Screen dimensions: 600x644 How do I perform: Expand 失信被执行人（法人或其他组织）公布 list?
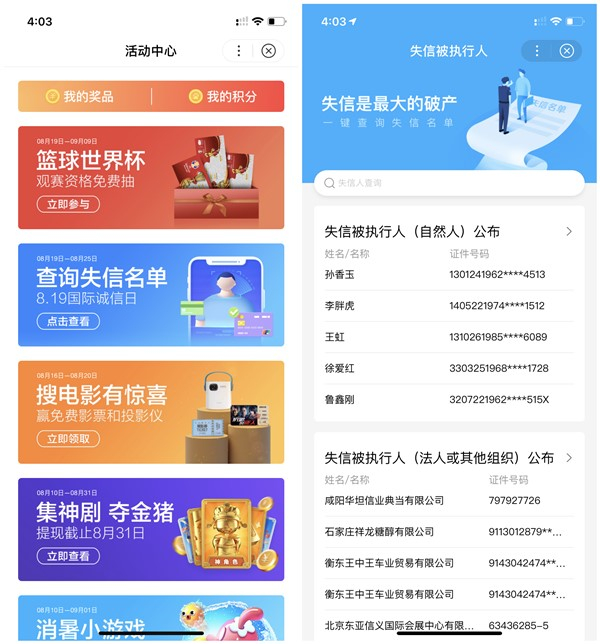pyautogui.click(x=568, y=458)
